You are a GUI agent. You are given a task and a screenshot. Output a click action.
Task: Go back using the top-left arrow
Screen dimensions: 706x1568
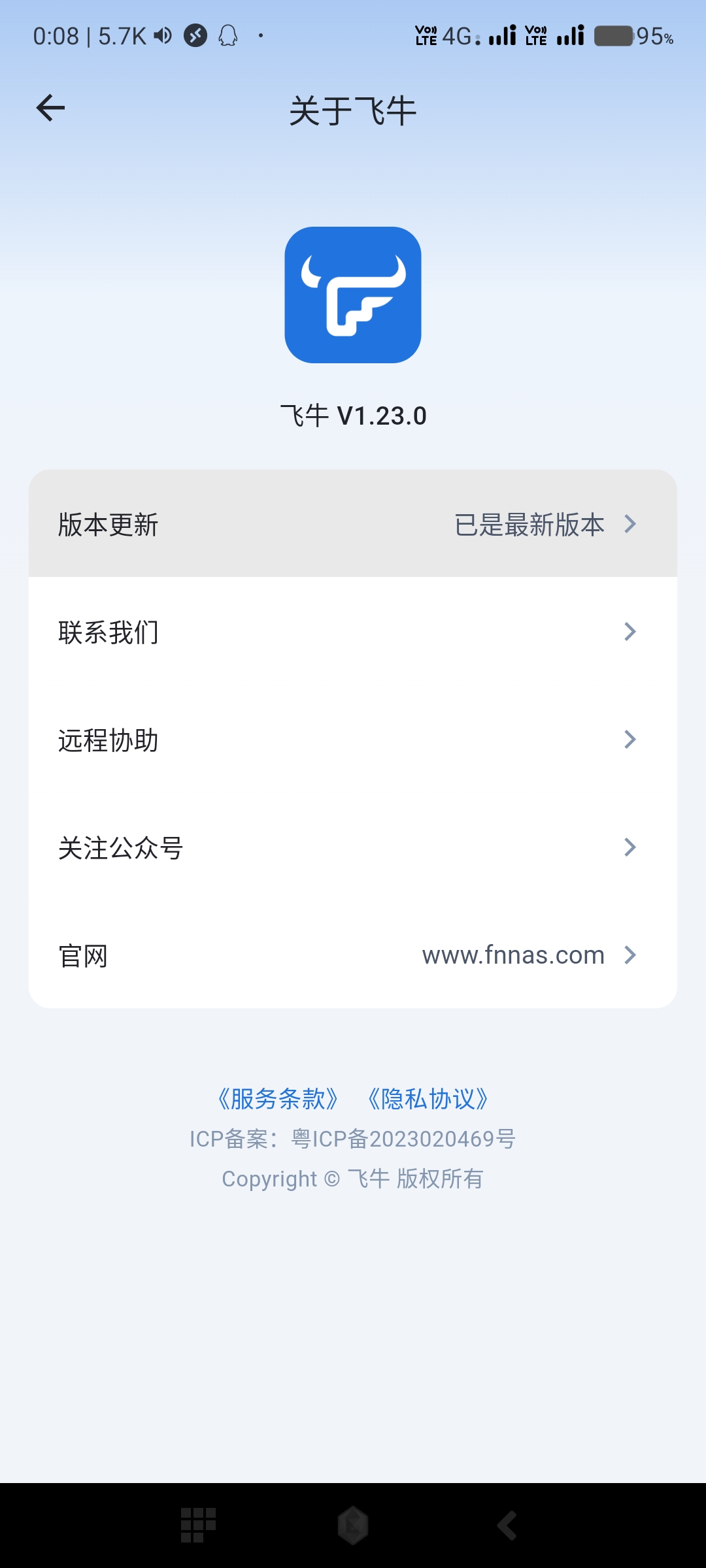click(50, 108)
